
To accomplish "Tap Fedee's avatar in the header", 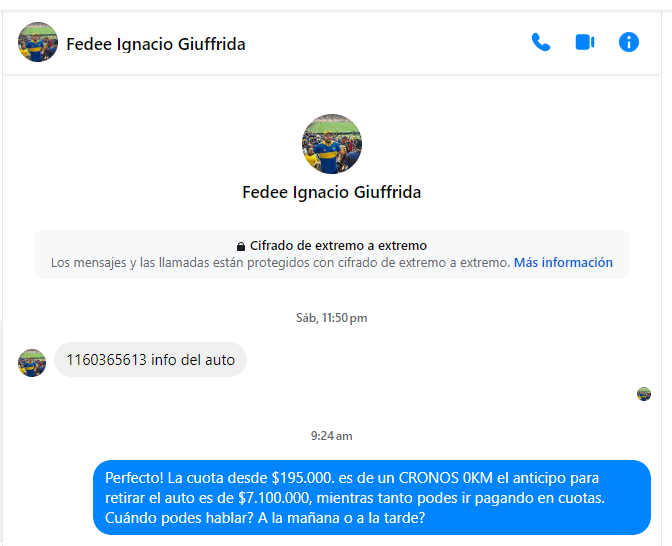I will point(38,43).
